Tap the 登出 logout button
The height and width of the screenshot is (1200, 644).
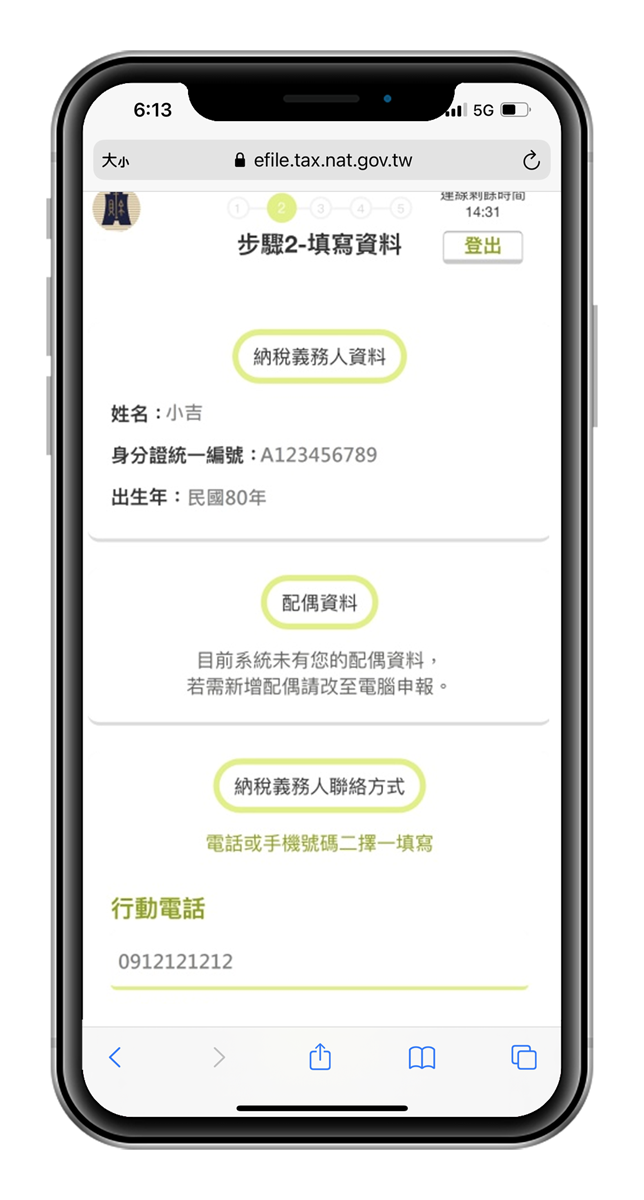point(482,246)
